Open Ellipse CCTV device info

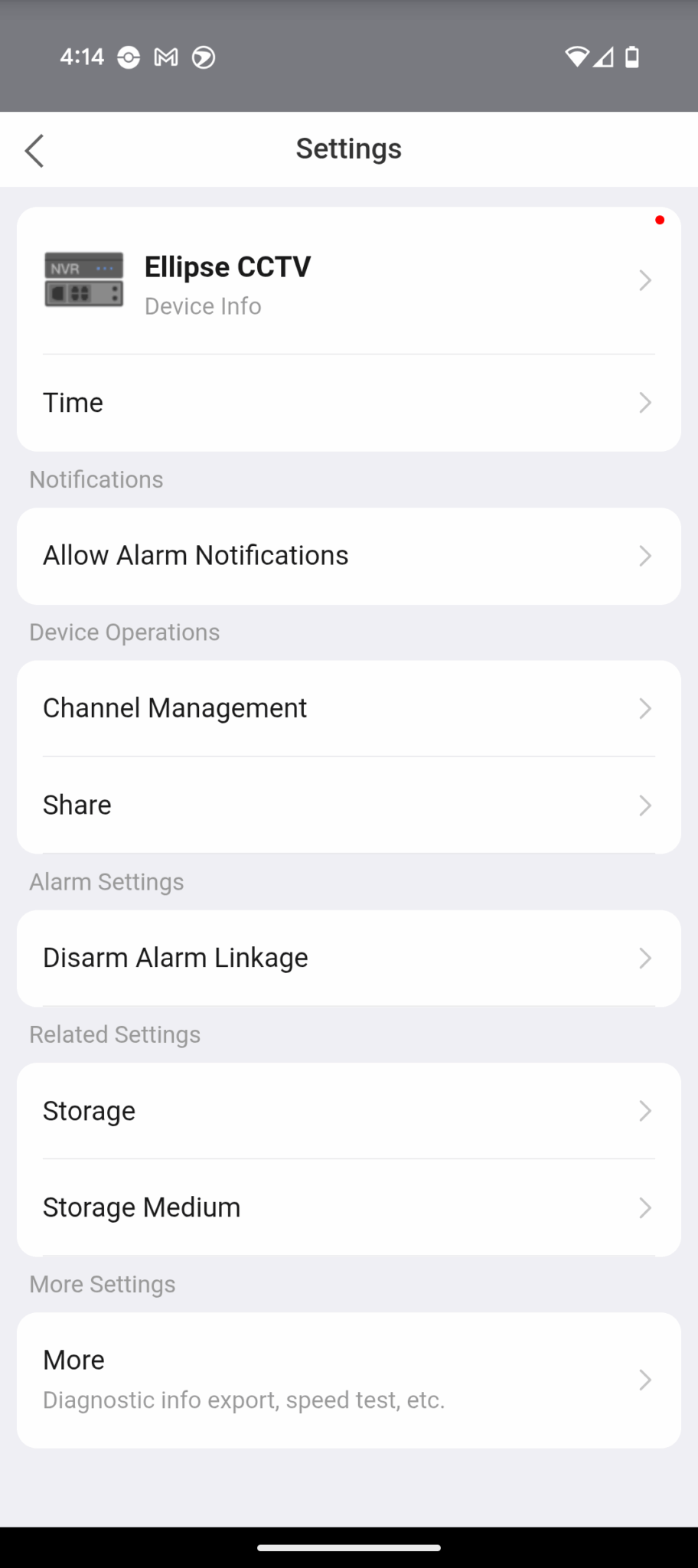[x=348, y=282]
